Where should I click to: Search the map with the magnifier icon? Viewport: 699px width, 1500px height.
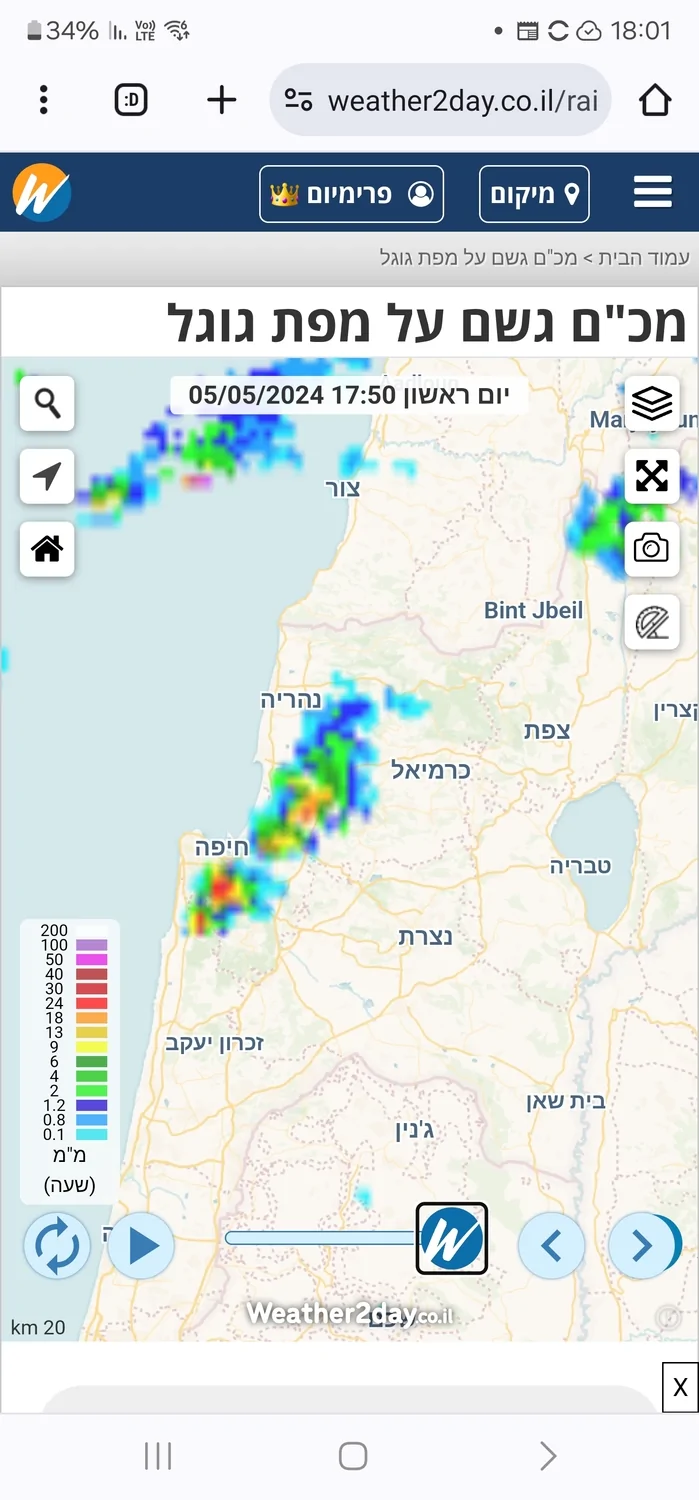point(47,404)
